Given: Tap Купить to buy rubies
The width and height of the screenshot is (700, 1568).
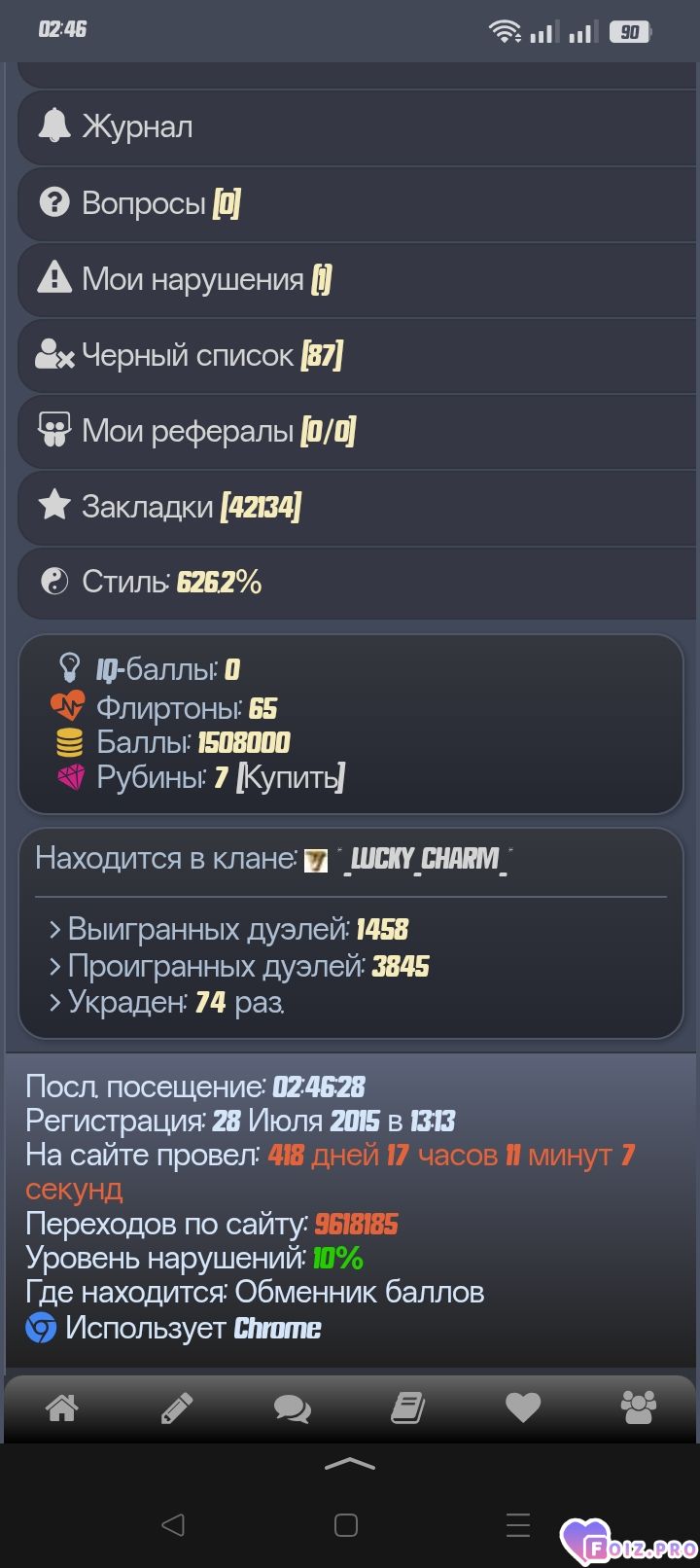Looking at the screenshot, I should click(x=291, y=777).
